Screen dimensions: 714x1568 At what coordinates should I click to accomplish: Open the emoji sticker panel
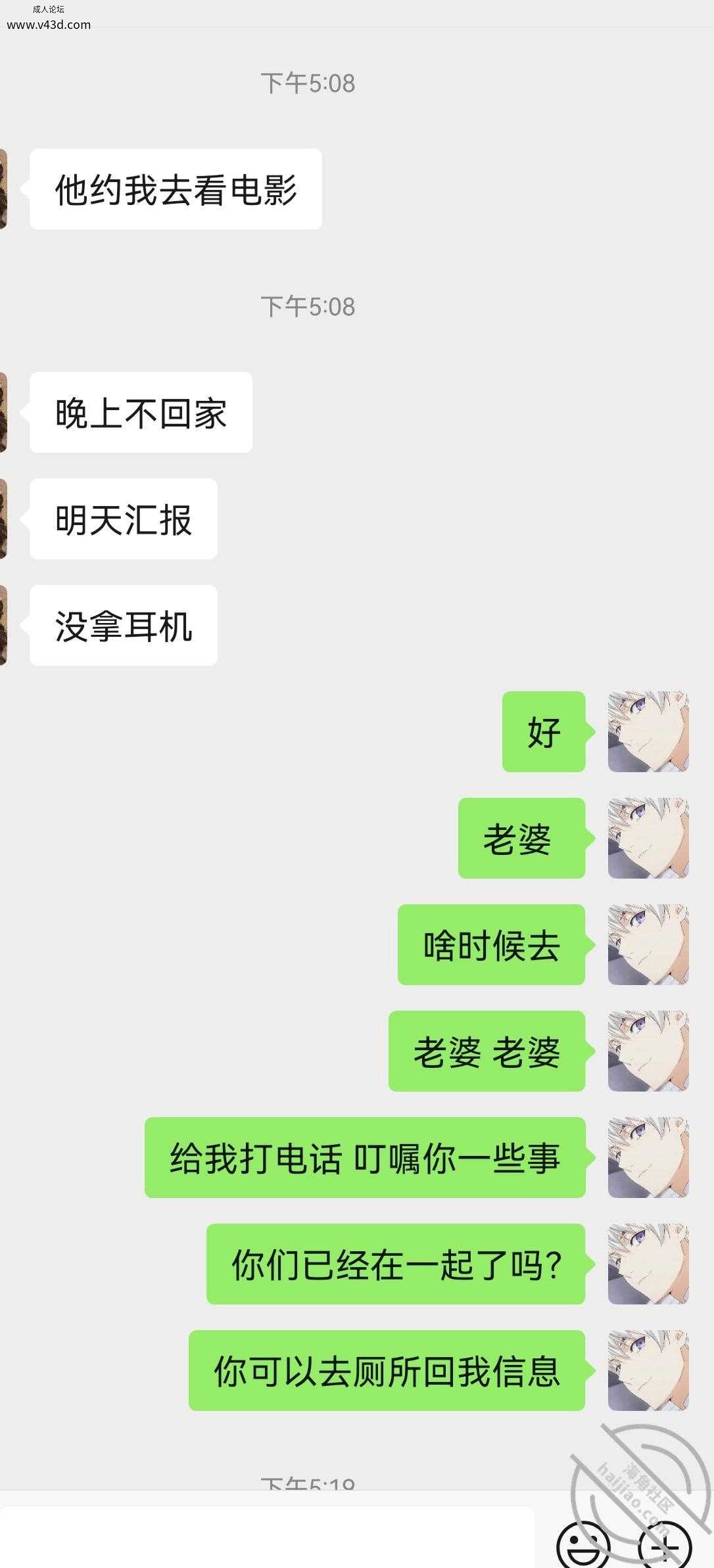pos(583,1546)
